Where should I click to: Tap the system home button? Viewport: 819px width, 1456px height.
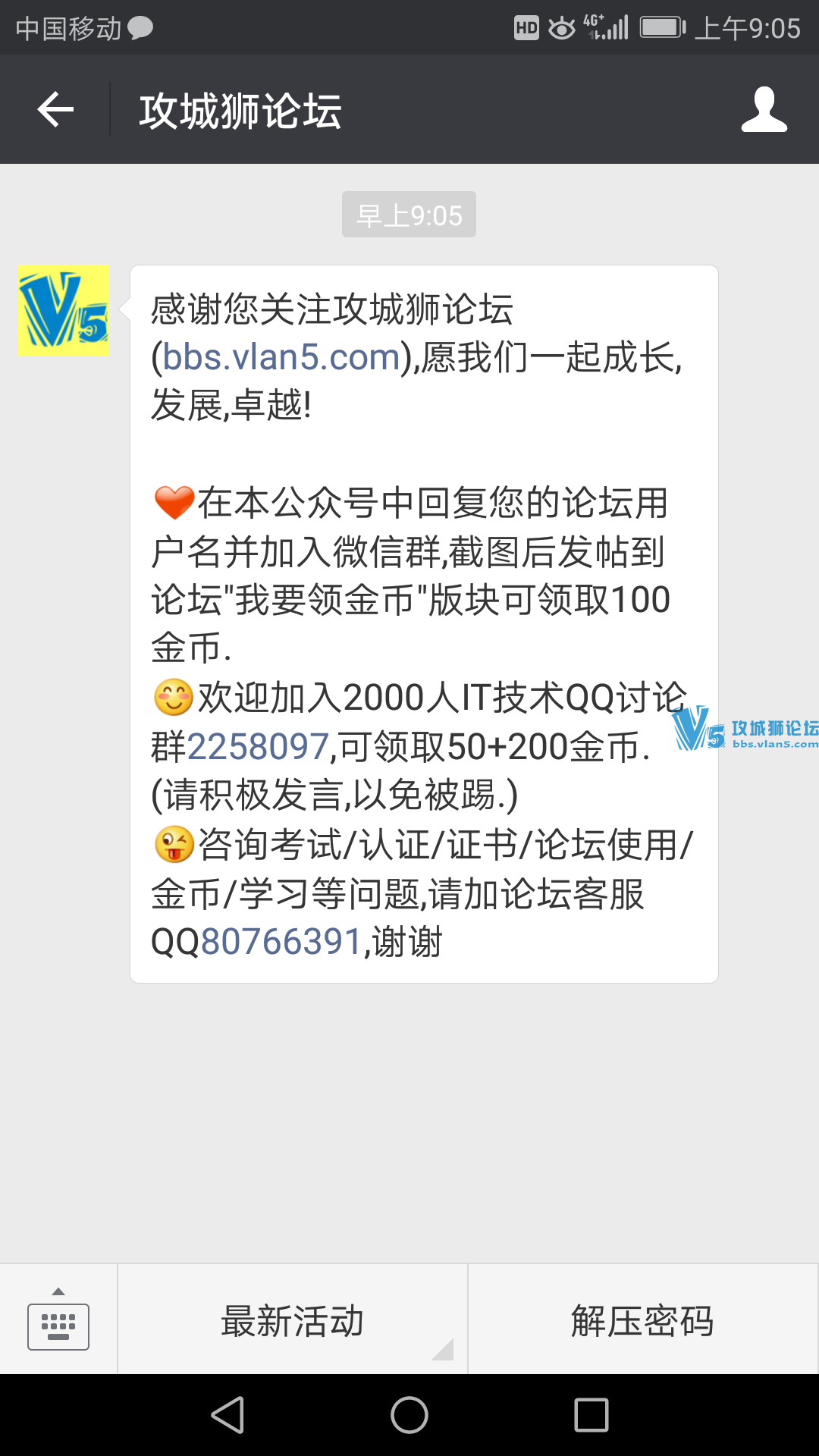click(409, 1415)
